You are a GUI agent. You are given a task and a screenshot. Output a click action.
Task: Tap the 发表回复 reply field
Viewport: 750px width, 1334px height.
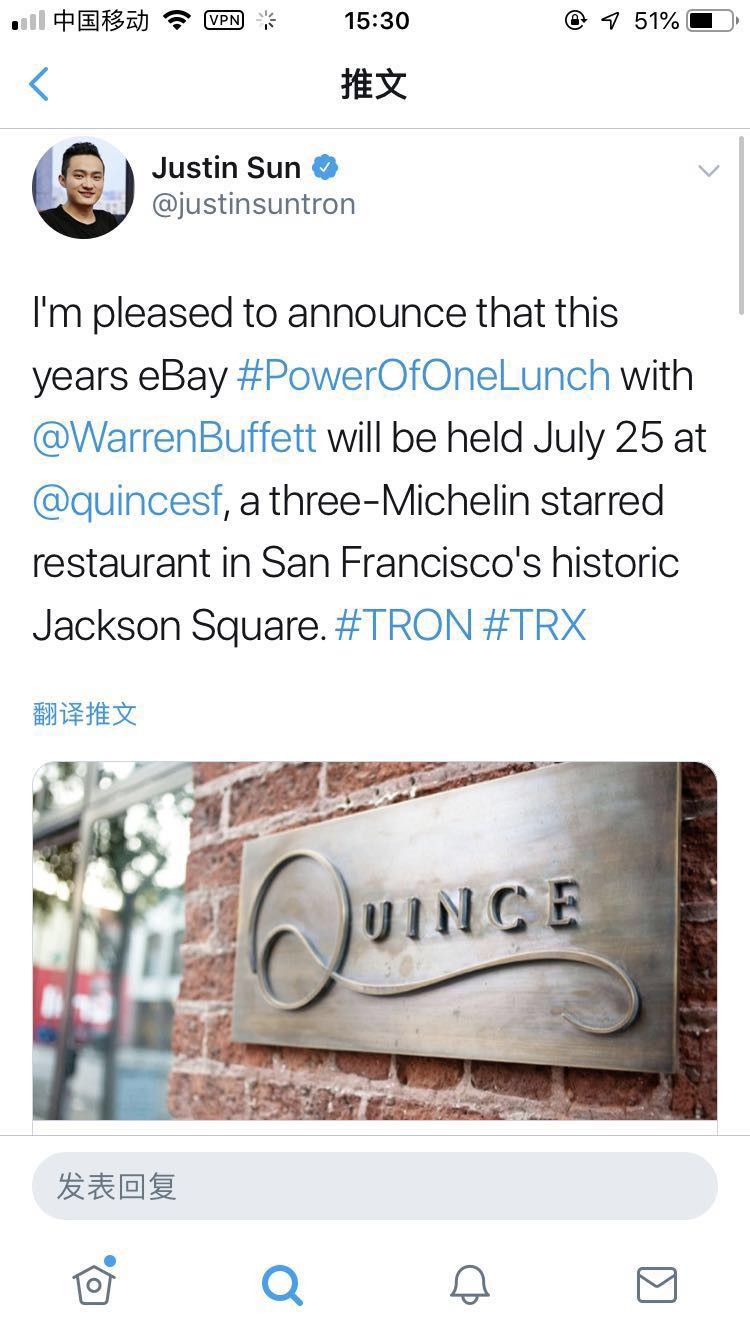pos(374,1186)
